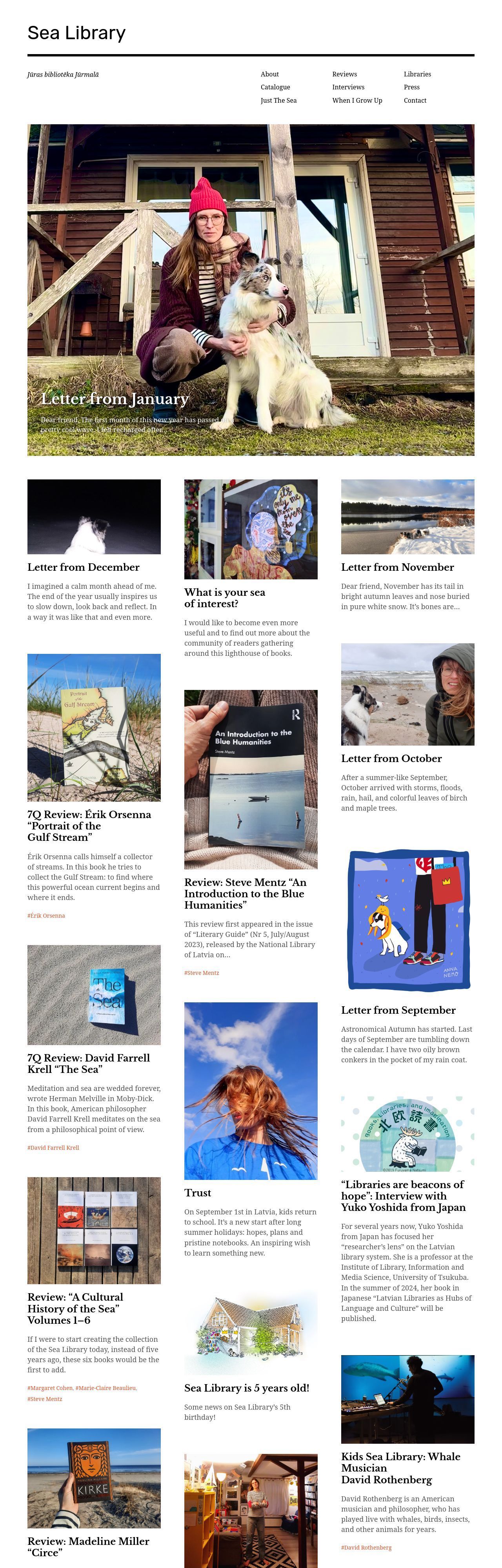Image resolution: width=502 pixels, height=1568 pixels.
Task: Select the #Érik Orsenna tag
Action: (46, 915)
